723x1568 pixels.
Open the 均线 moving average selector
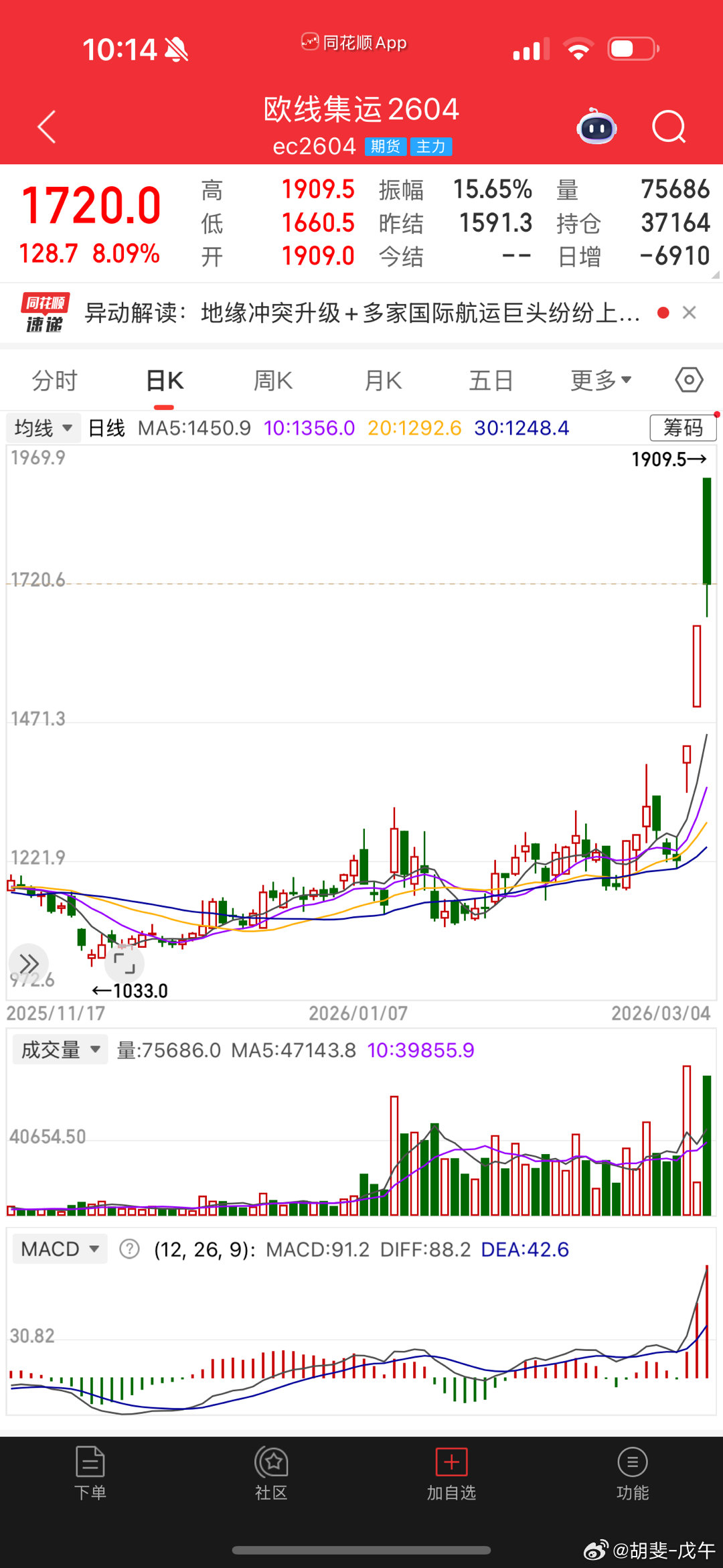43,427
